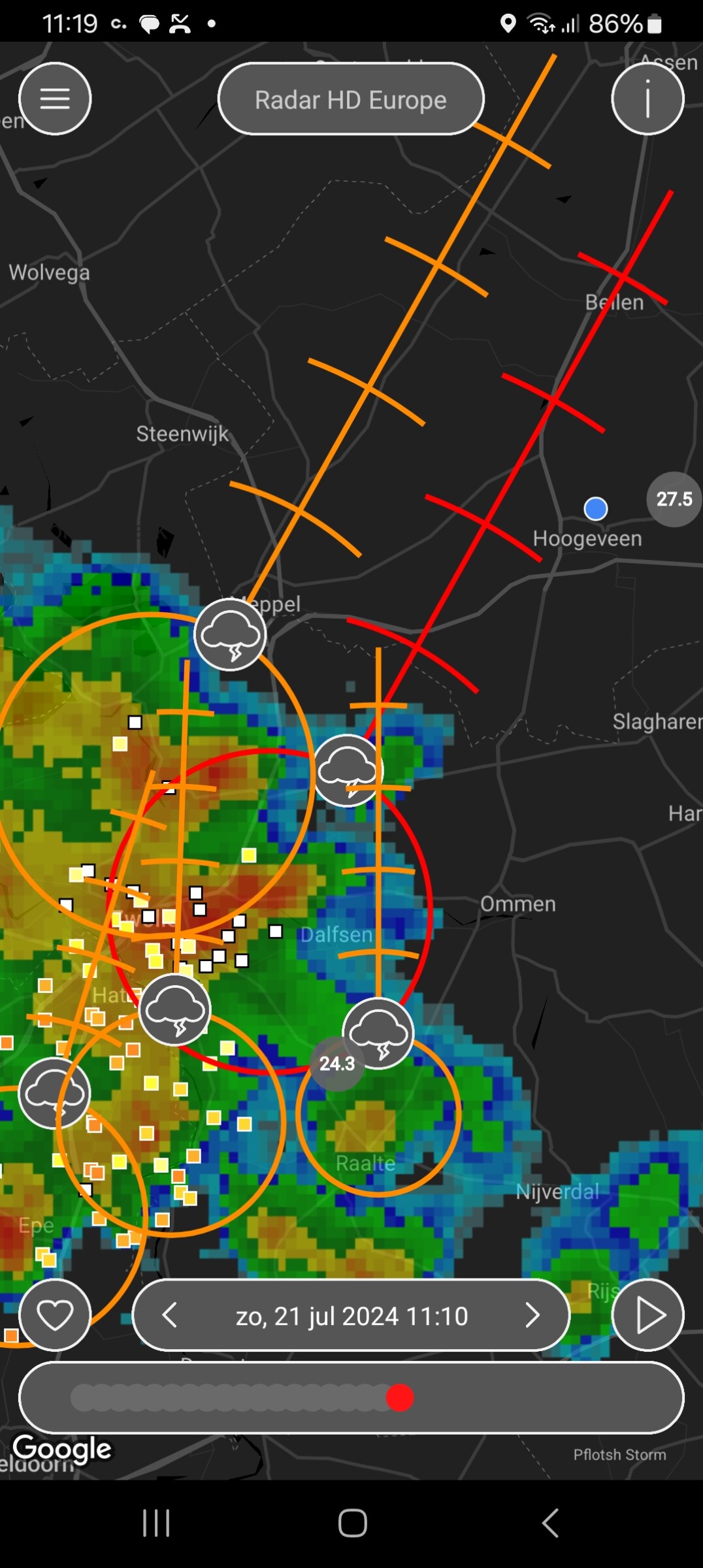Screen dimensions: 703x1568
Task: Tap the Radar HD Europe layer button
Action: pyautogui.click(x=351, y=99)
